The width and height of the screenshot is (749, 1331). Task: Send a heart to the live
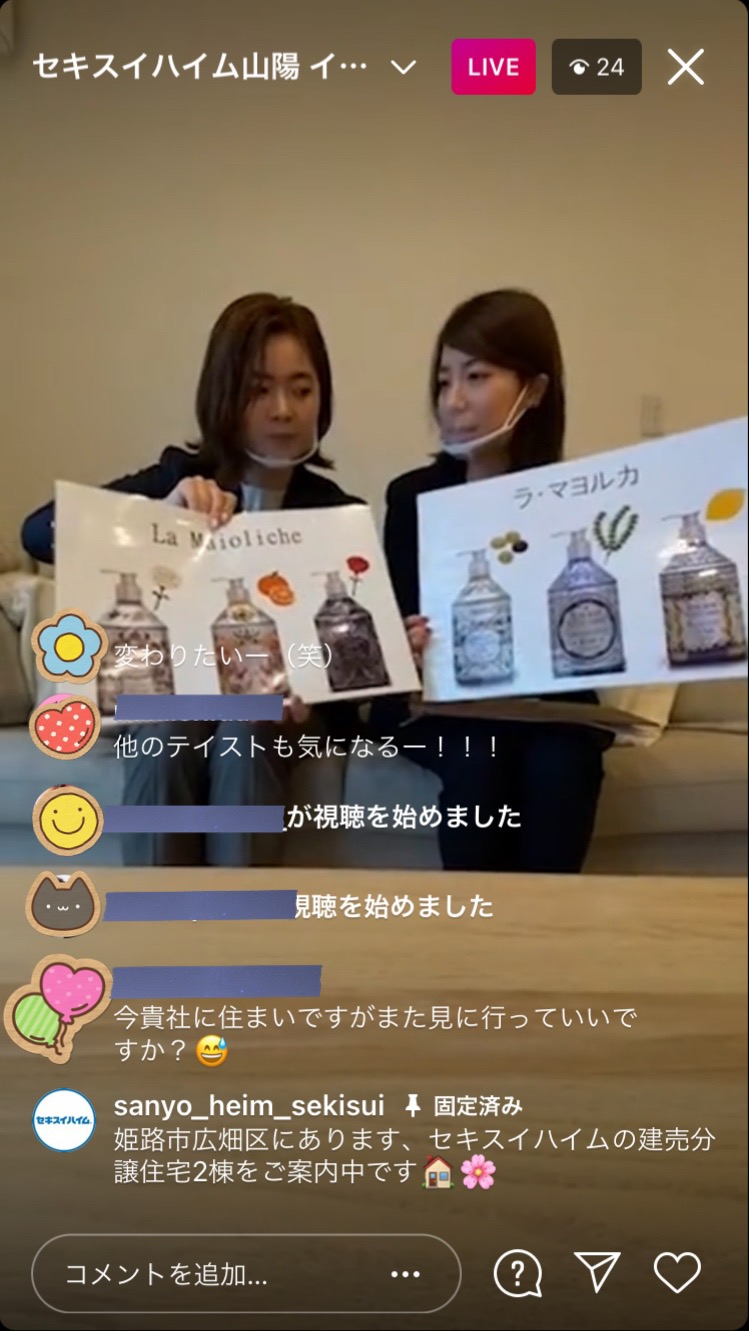point(677,1272)
